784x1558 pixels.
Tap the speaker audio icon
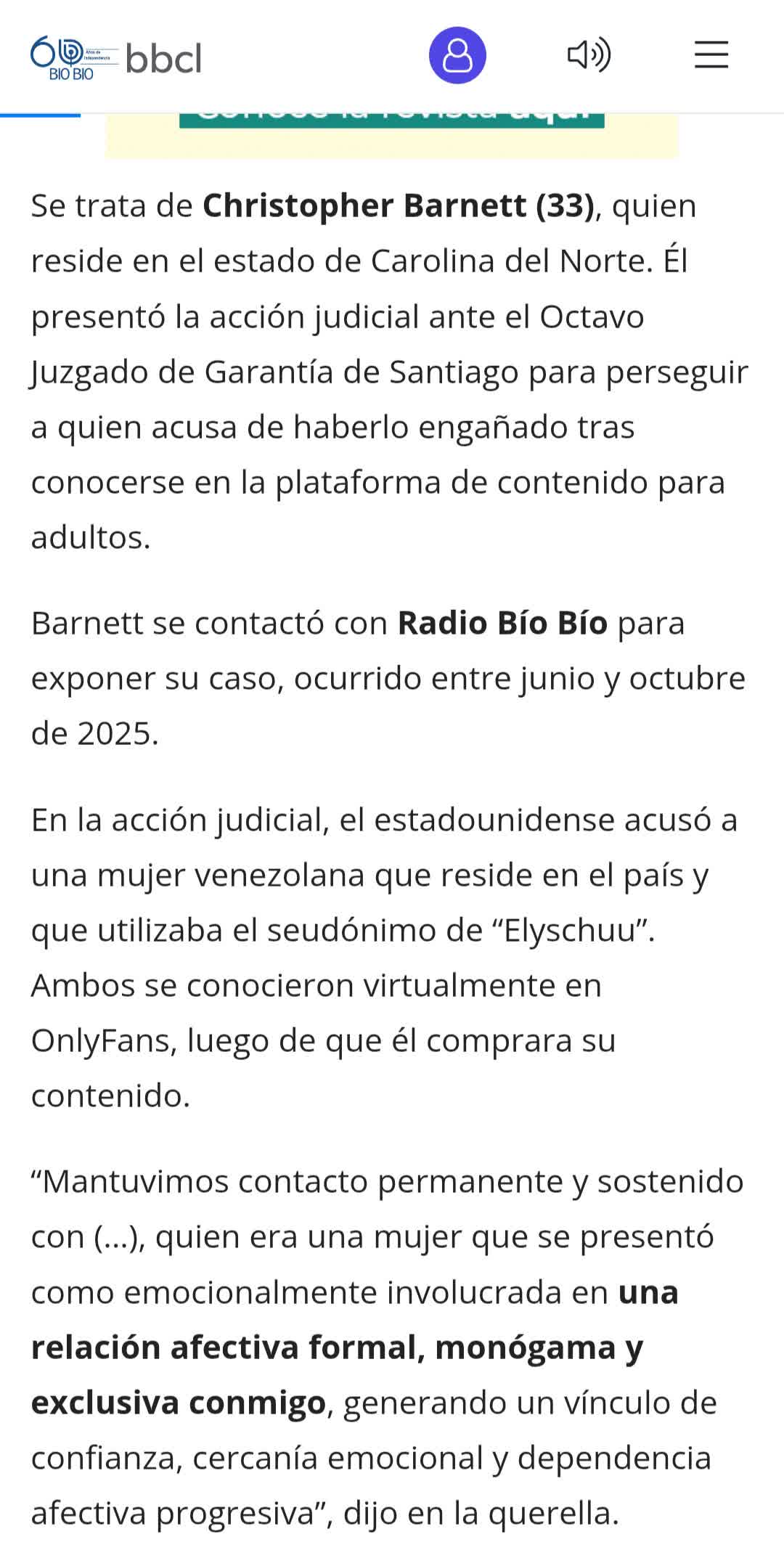pos(589,55)
